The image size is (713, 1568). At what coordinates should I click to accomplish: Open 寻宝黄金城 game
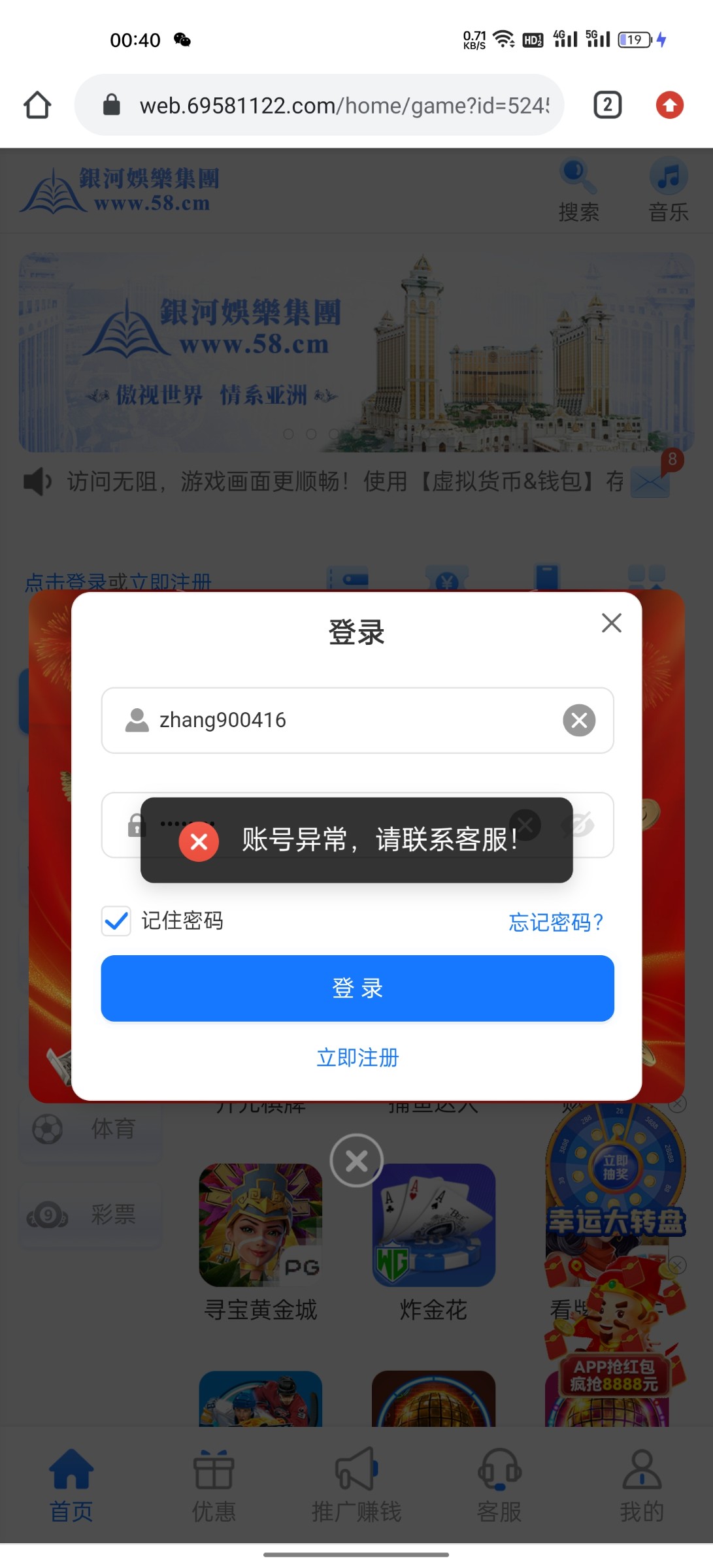(x=260, y=1226)
